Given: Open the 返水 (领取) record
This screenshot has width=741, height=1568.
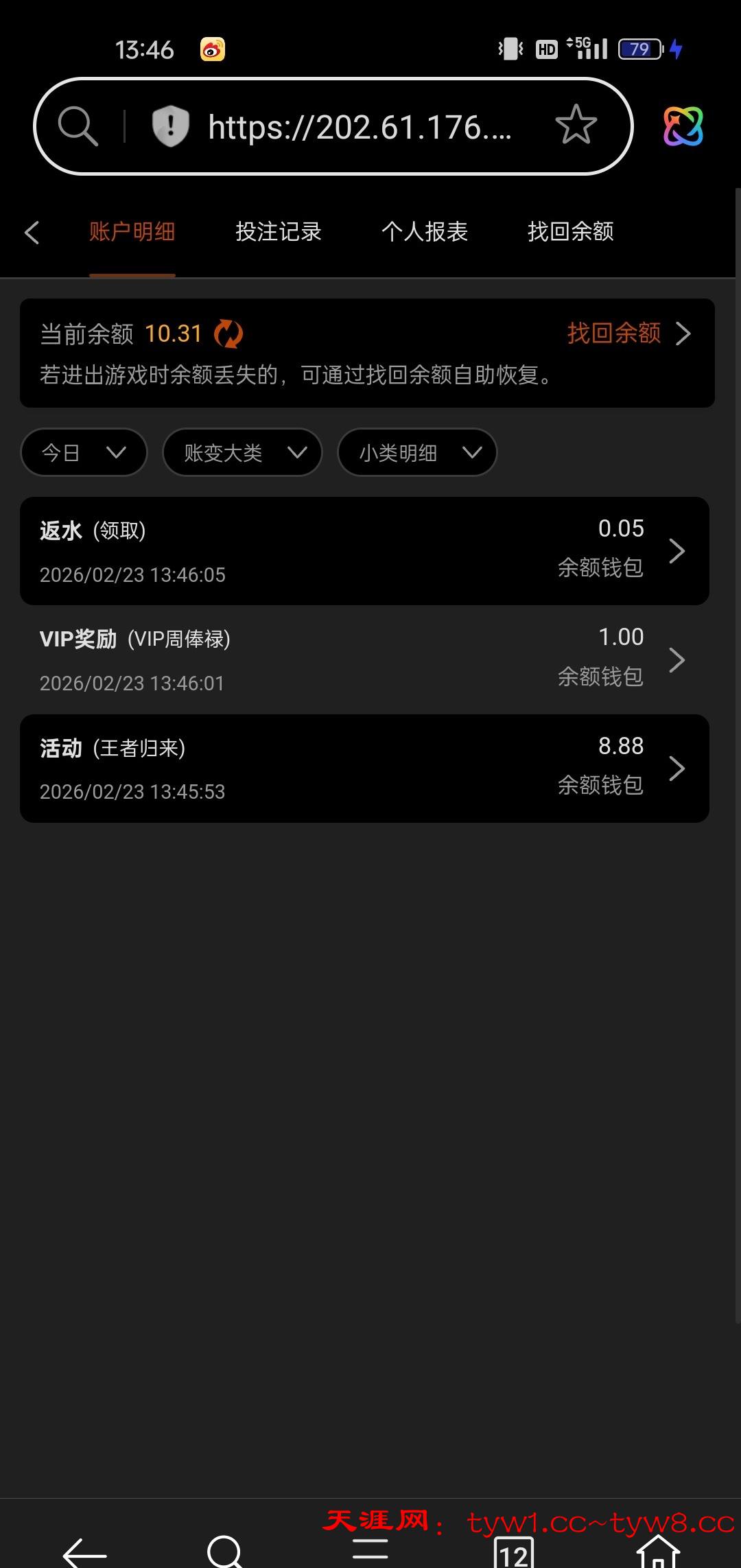Looking at the screenshot, I should click(364, 551).
